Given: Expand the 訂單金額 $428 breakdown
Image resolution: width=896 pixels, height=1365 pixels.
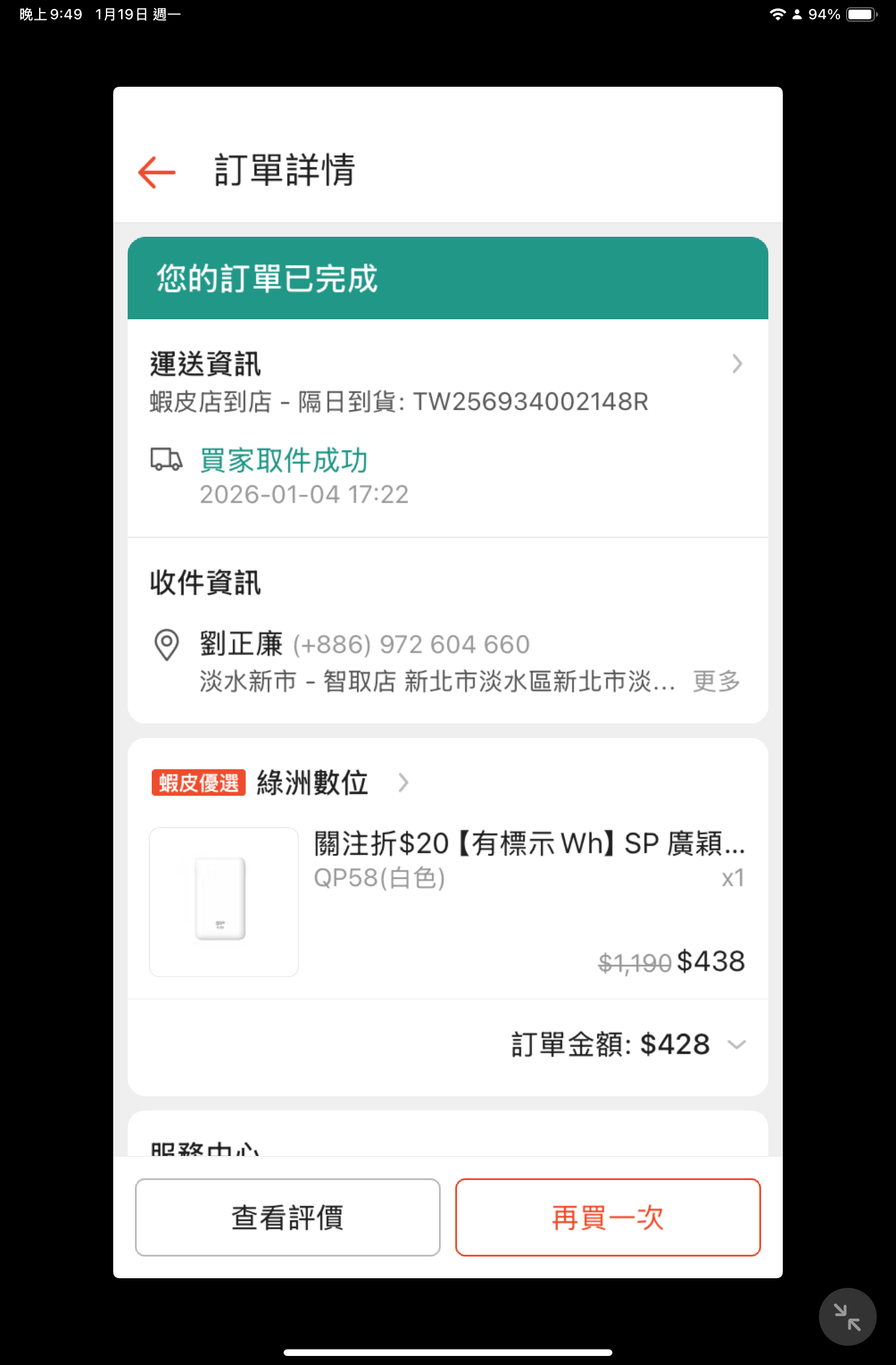Looking at the screenshot, I should 736,1045.
